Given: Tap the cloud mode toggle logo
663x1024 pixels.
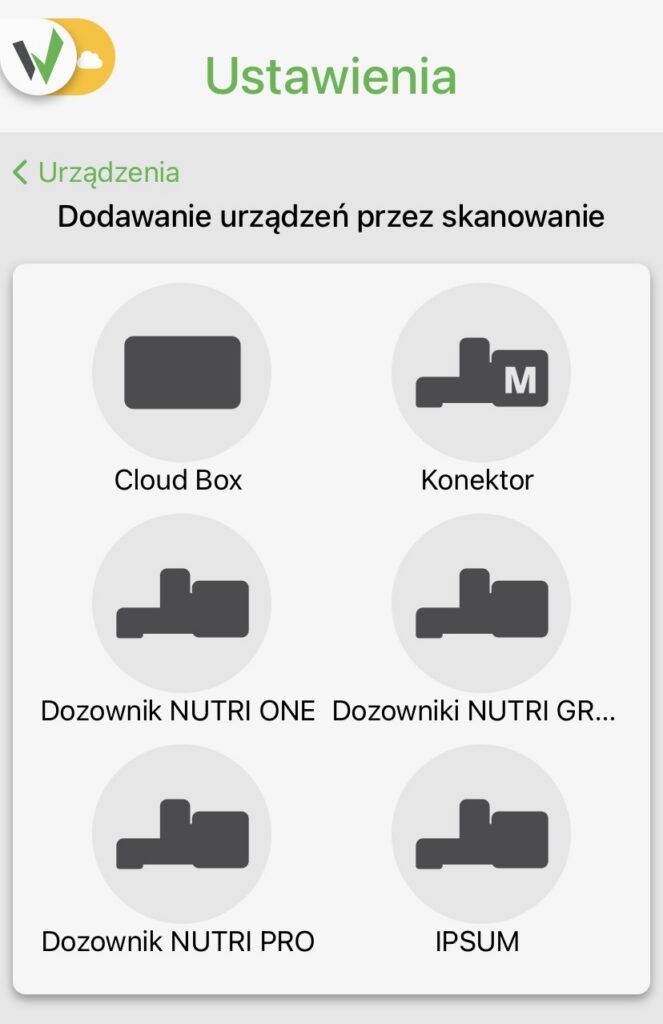Looking at the screenshot, I should pyautogui.click(x=58, y=56).
